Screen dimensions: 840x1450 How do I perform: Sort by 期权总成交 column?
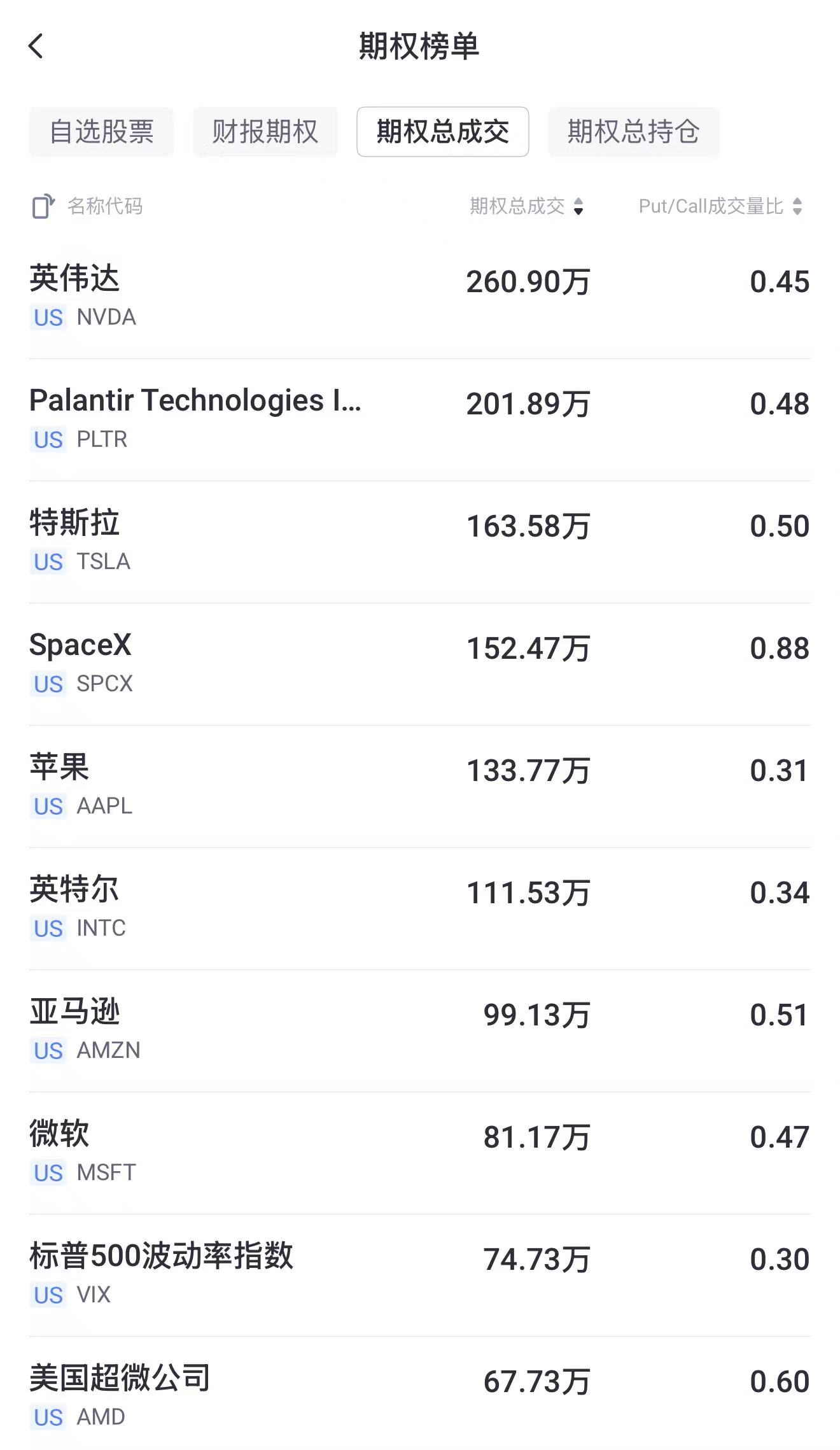[x=527, y=206]
